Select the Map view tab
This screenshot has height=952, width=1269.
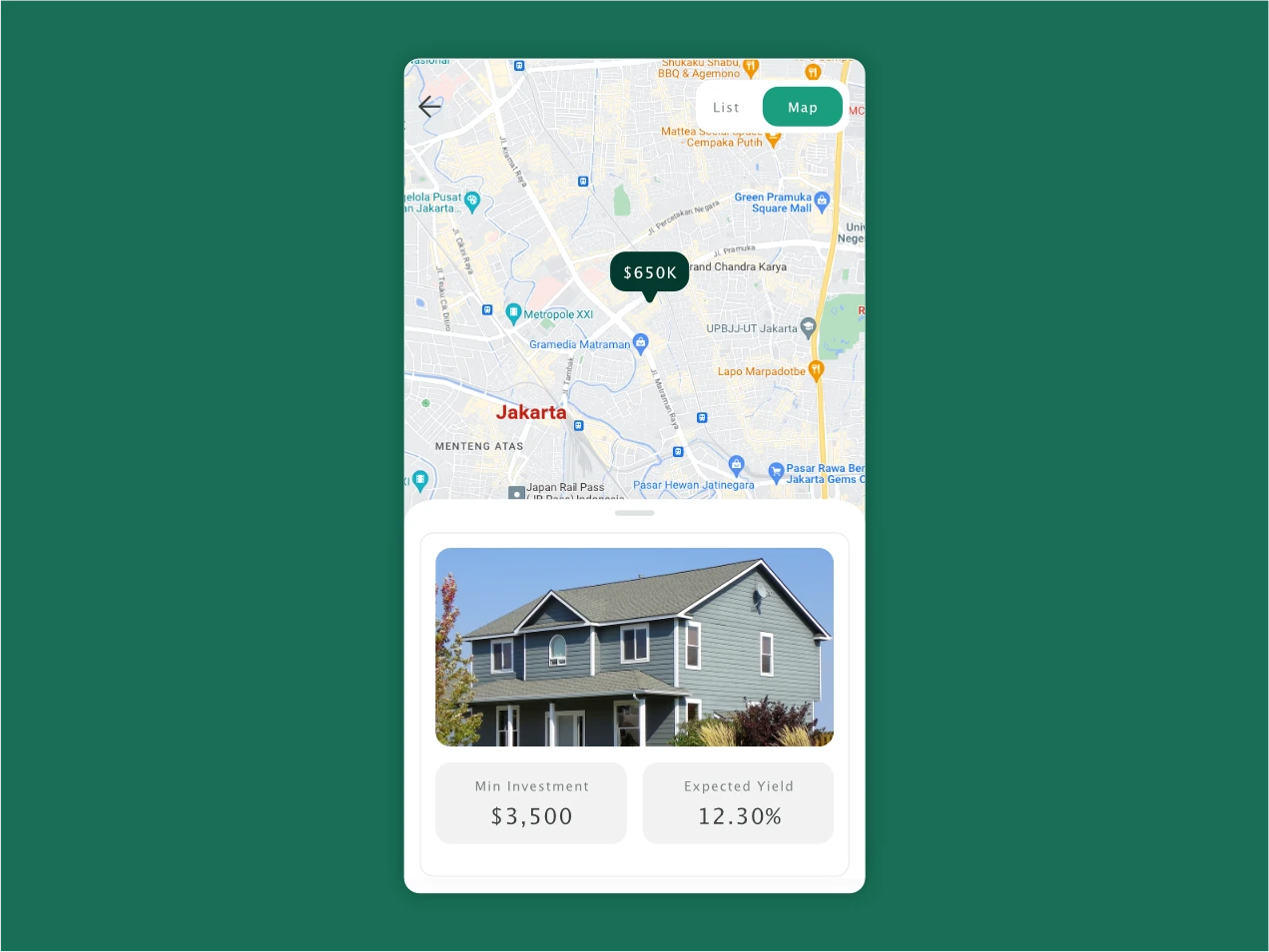802,108
